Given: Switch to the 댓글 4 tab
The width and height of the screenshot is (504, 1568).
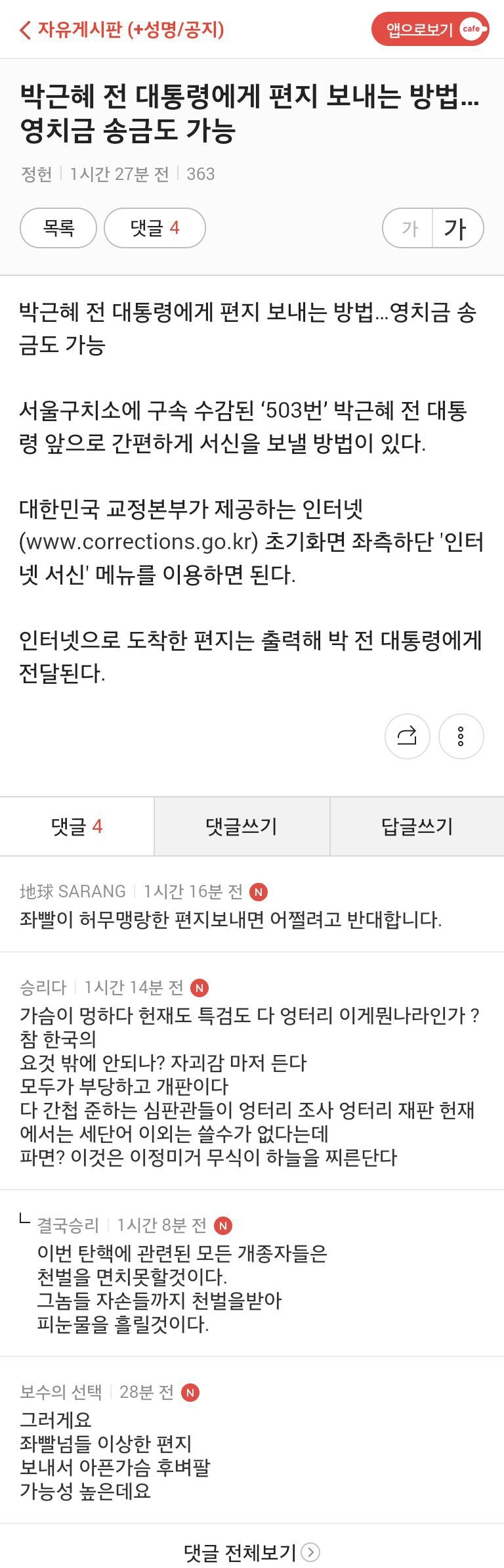Looking at the screenshot, I should click(x=77, y=826).
